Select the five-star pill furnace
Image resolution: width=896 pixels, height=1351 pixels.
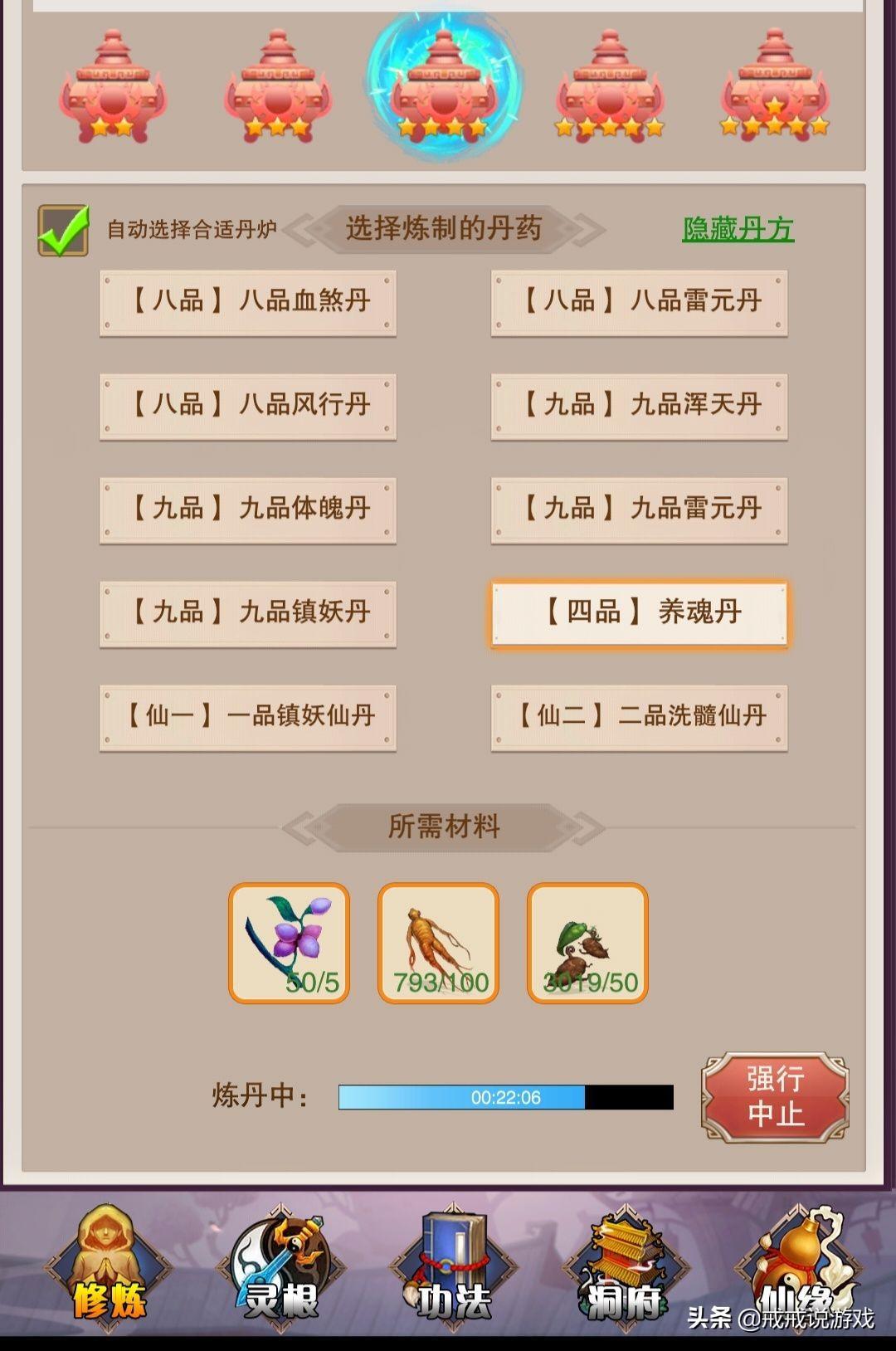[x=610, y=87]
